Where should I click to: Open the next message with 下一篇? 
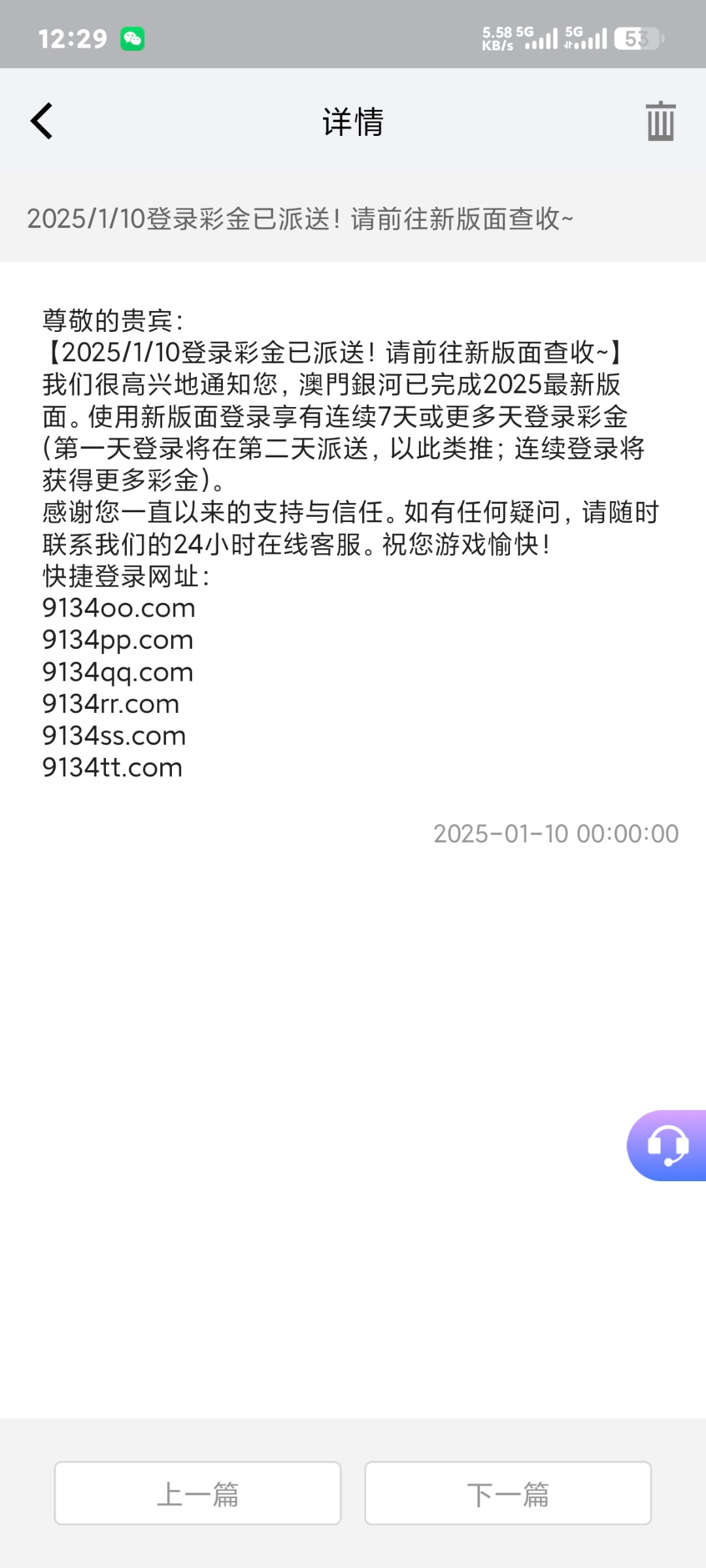click(508, 1493)
